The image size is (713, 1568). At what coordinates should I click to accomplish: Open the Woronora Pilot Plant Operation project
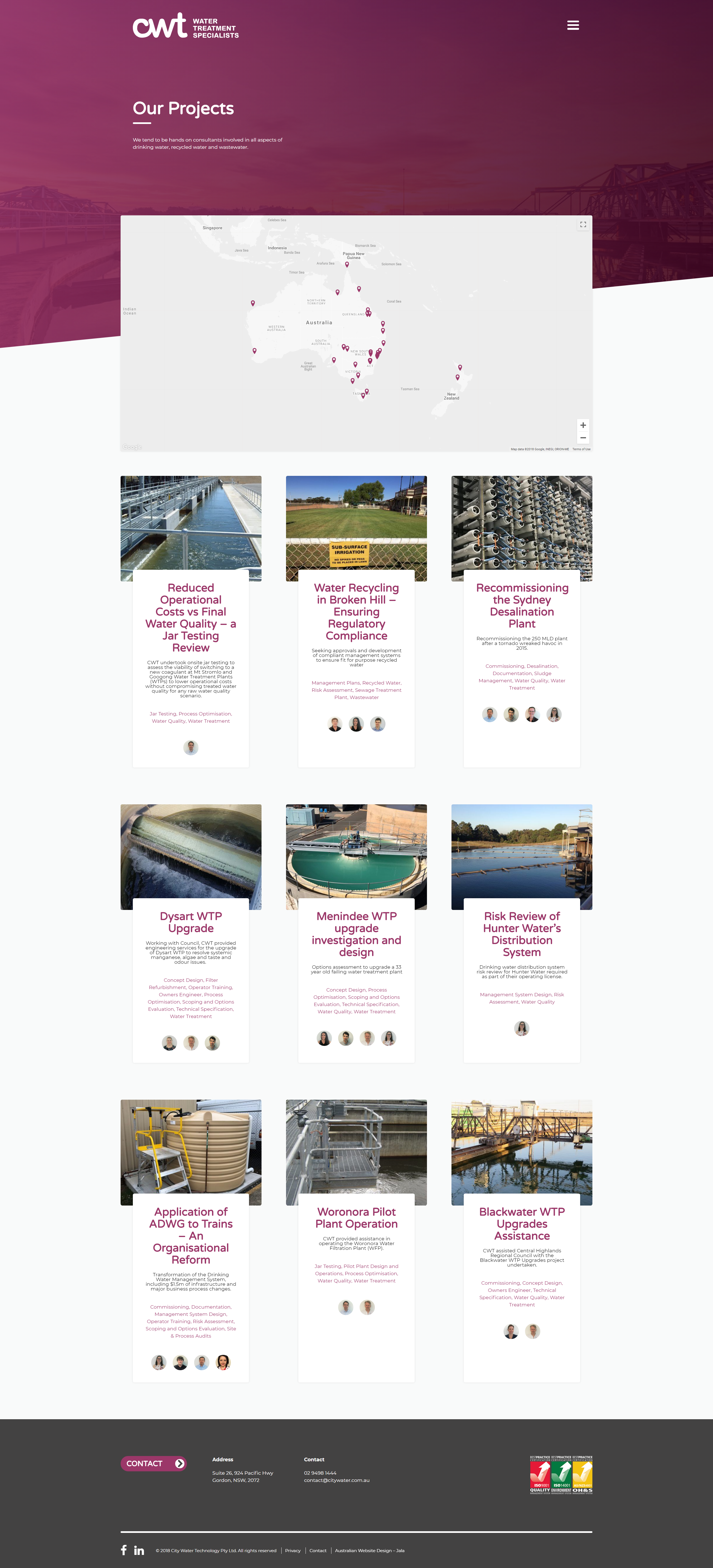pyautogui.click(x=356, y=1218)
